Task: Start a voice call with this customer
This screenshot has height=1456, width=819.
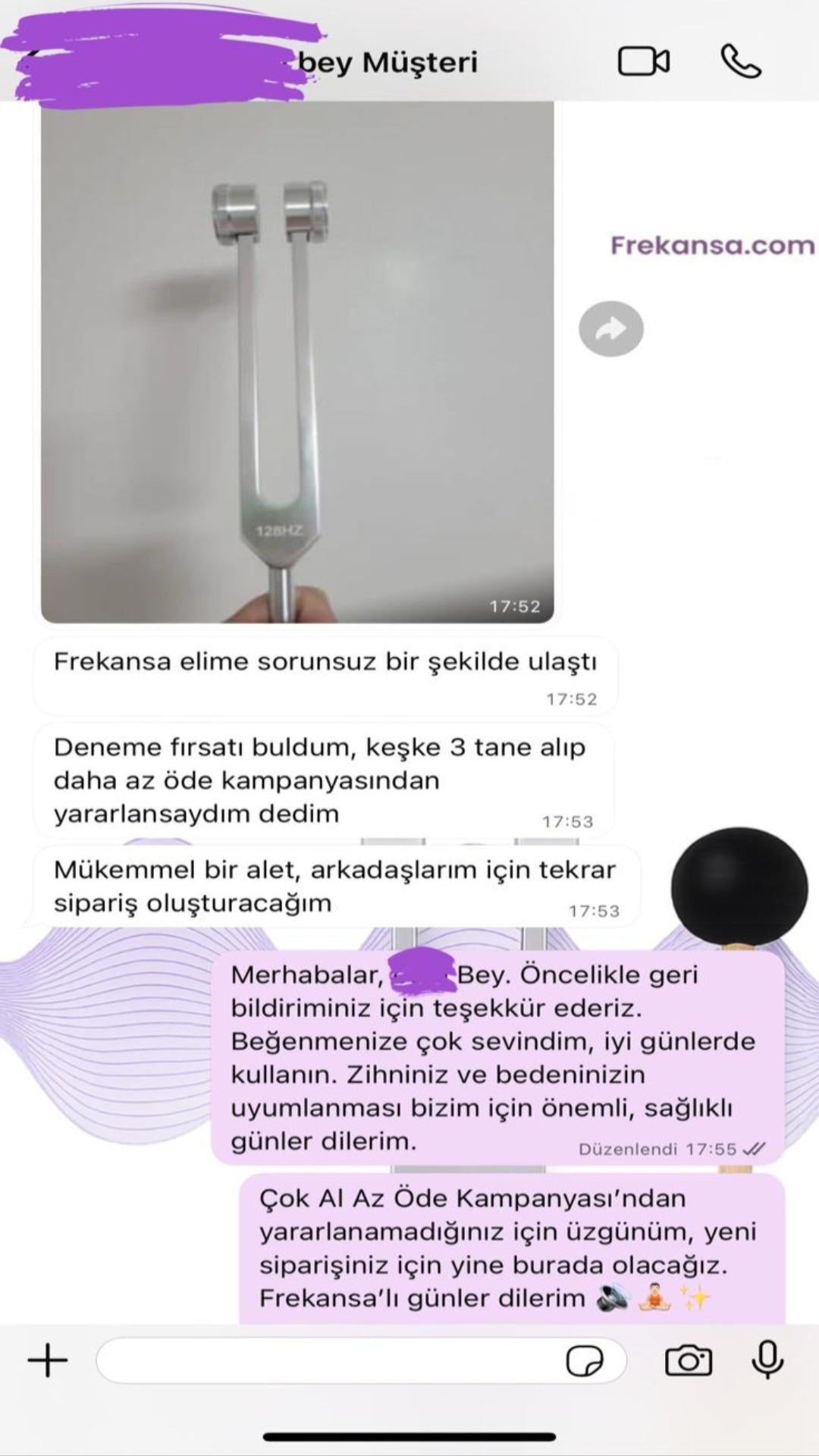Action: tap(740, 61)
